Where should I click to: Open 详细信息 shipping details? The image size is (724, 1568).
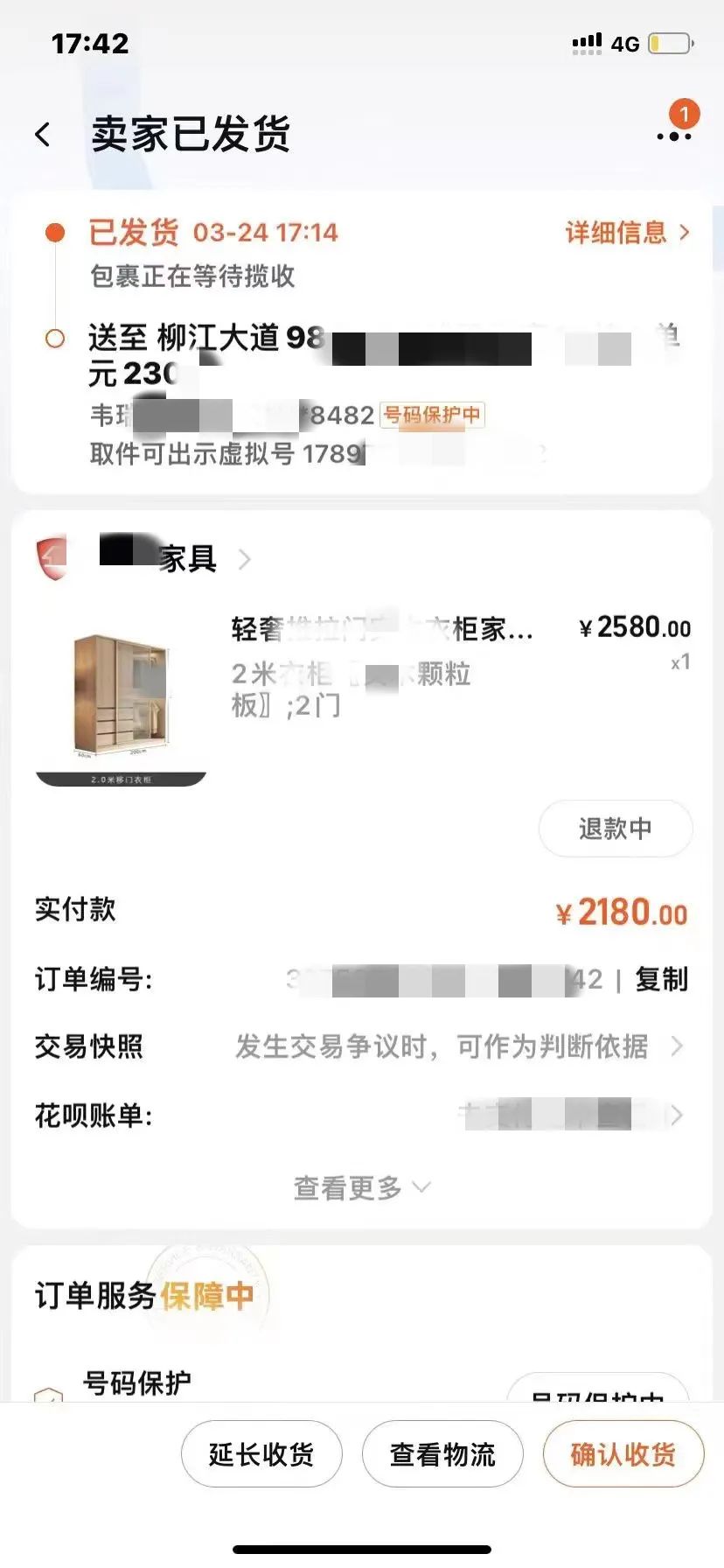tap(628, 233)
